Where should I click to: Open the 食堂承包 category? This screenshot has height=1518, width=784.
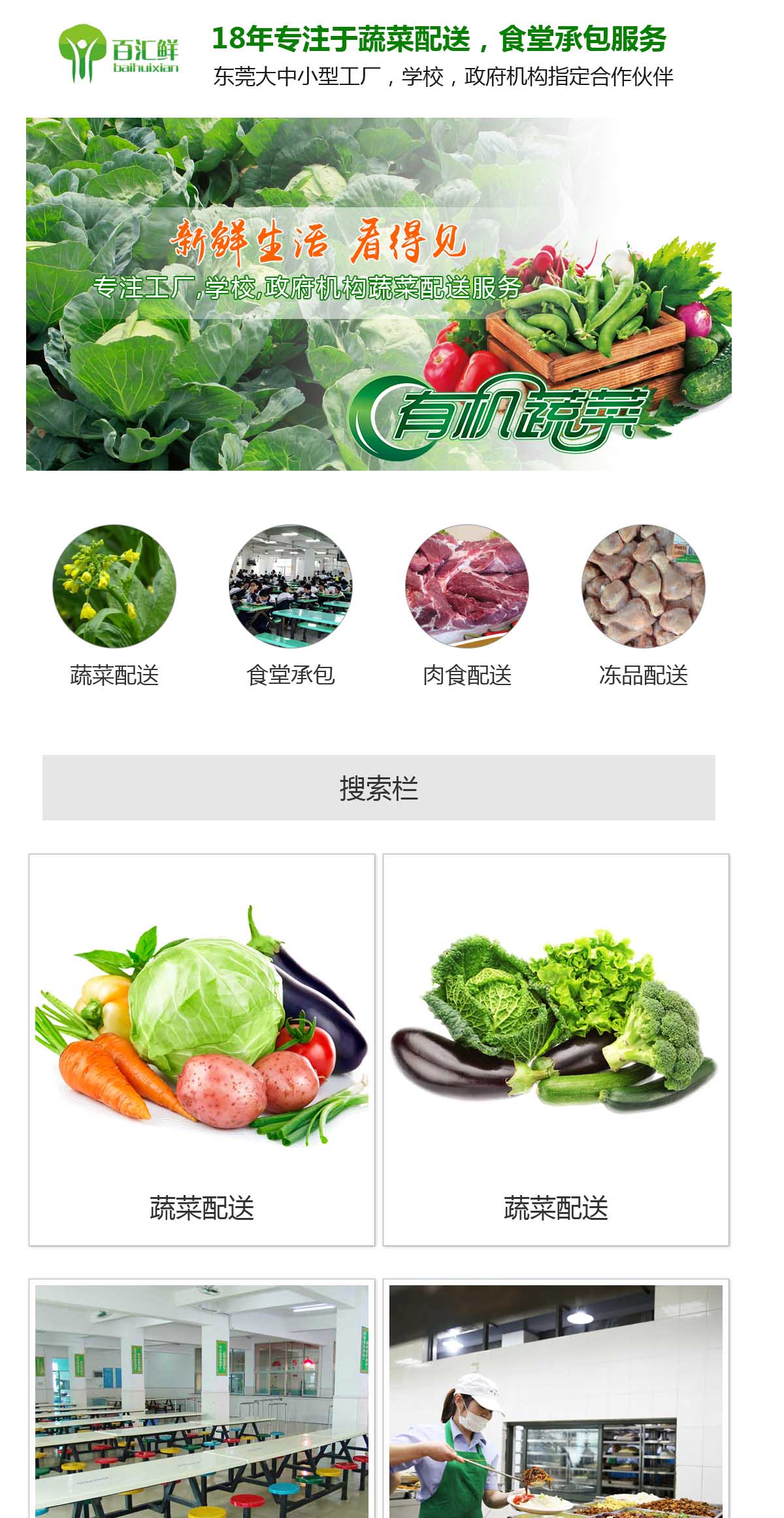click(291, 605)
